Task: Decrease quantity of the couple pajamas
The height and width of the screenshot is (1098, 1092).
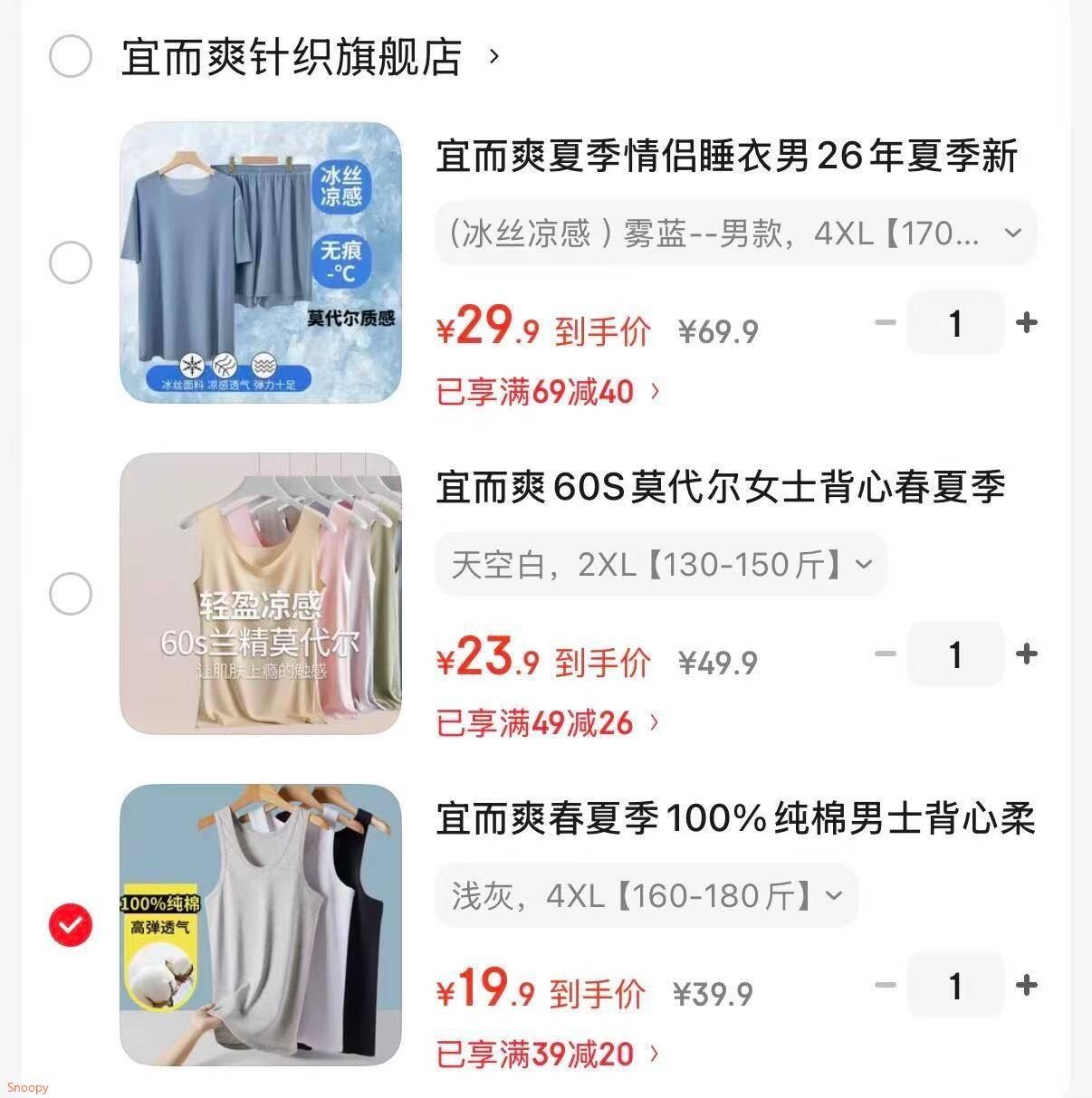Action: pyautogui.click(x=885, y=323)
